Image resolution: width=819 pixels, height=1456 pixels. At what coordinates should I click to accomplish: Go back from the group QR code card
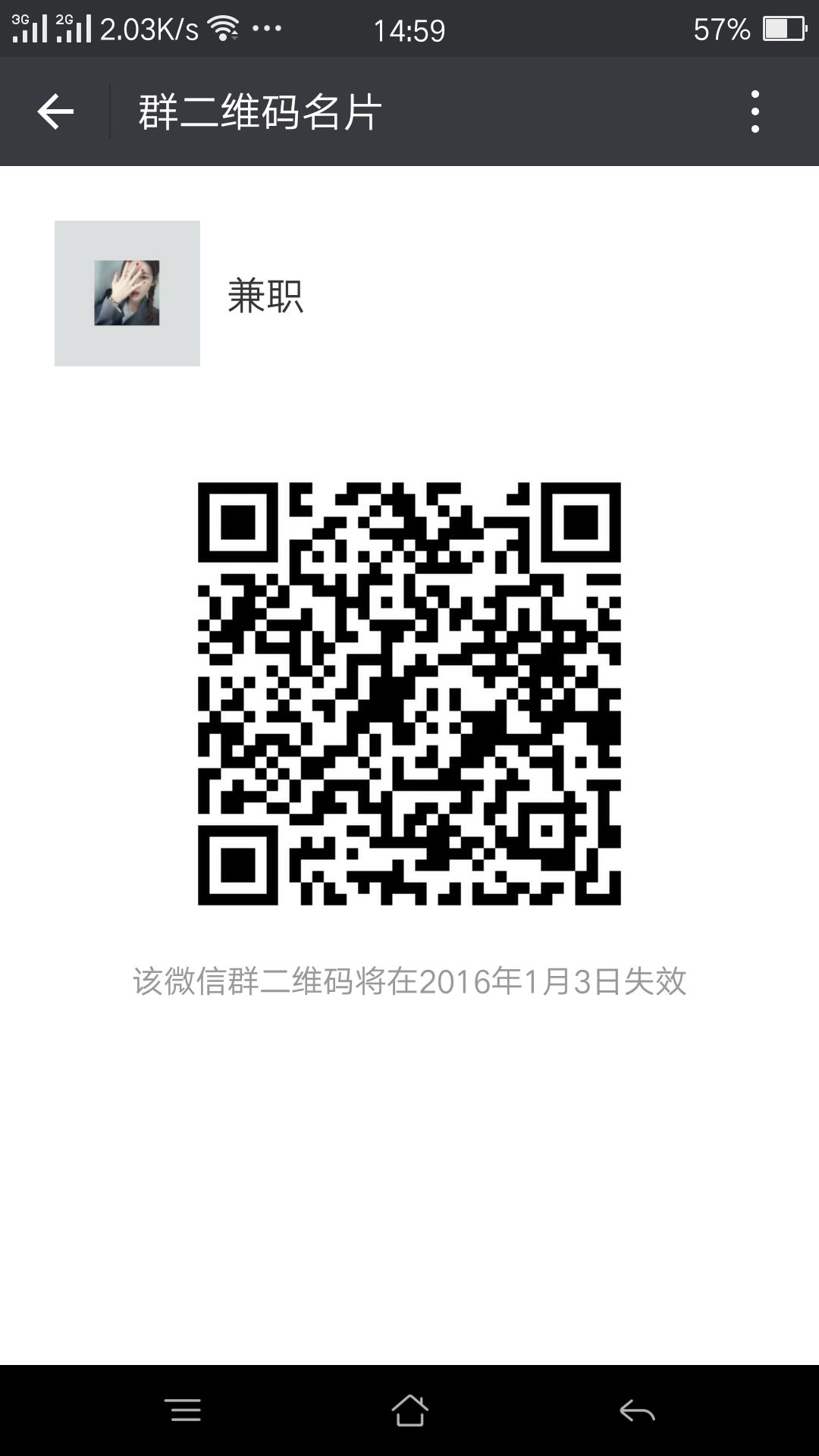pyautogui.click(x=55, y=112)
